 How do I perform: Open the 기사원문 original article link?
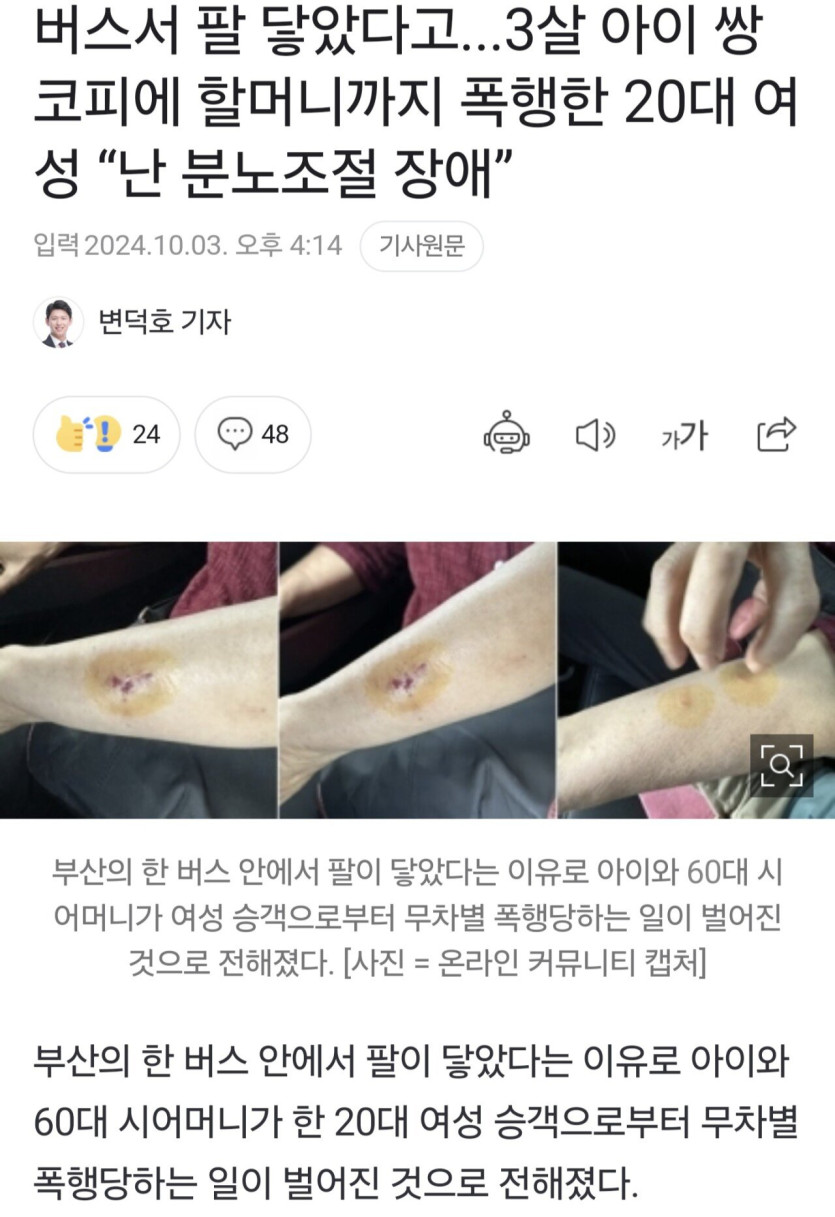[x=421, y=246]
